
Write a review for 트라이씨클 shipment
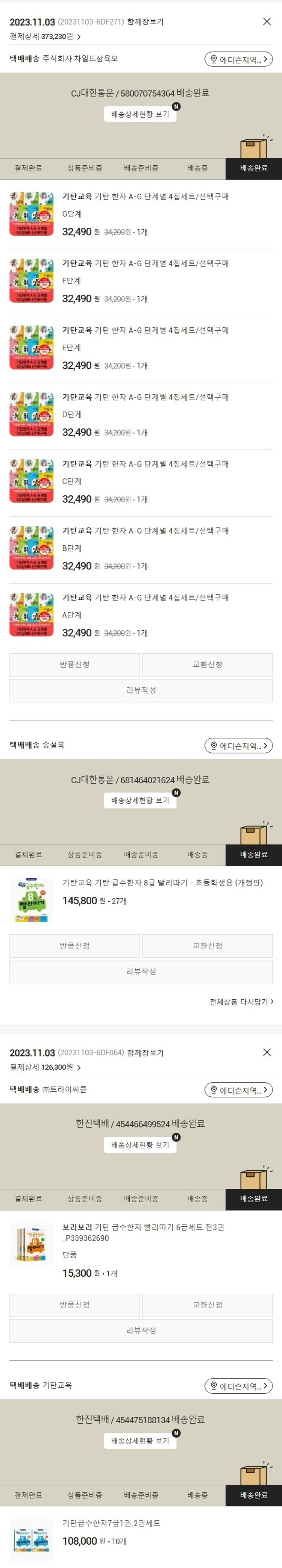click(x=141, y=1330)
